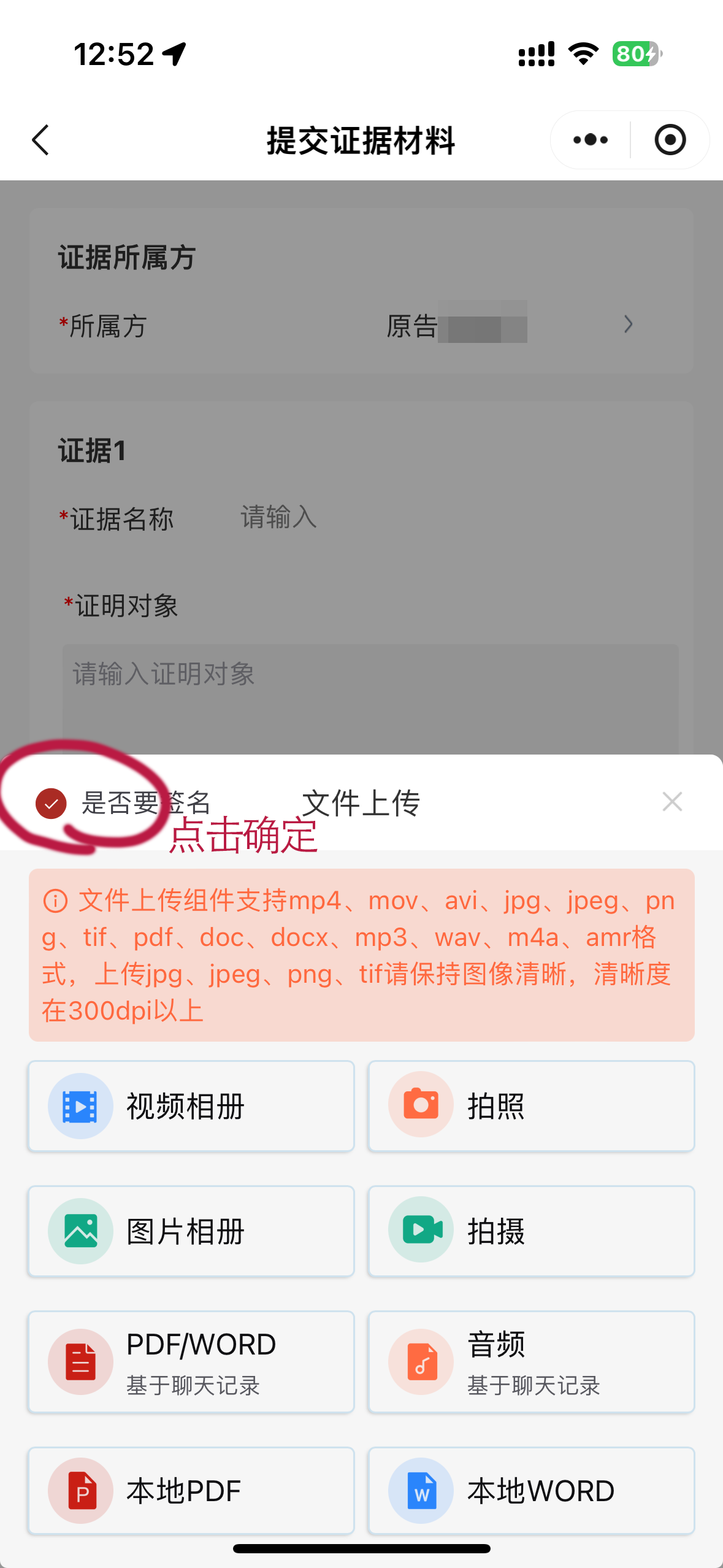
Task: Select 音频 from chat history
Action: (x=531, y=1362)
